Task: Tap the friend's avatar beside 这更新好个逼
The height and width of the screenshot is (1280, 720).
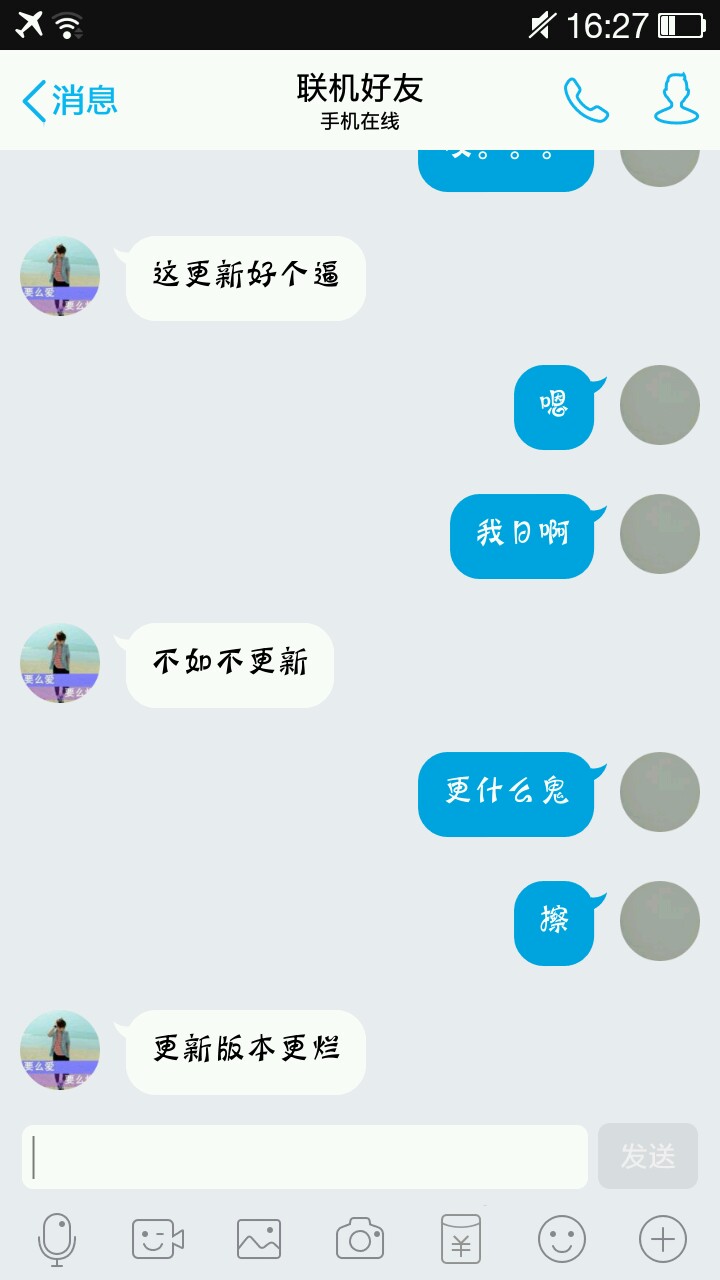Action: point(60,276)
